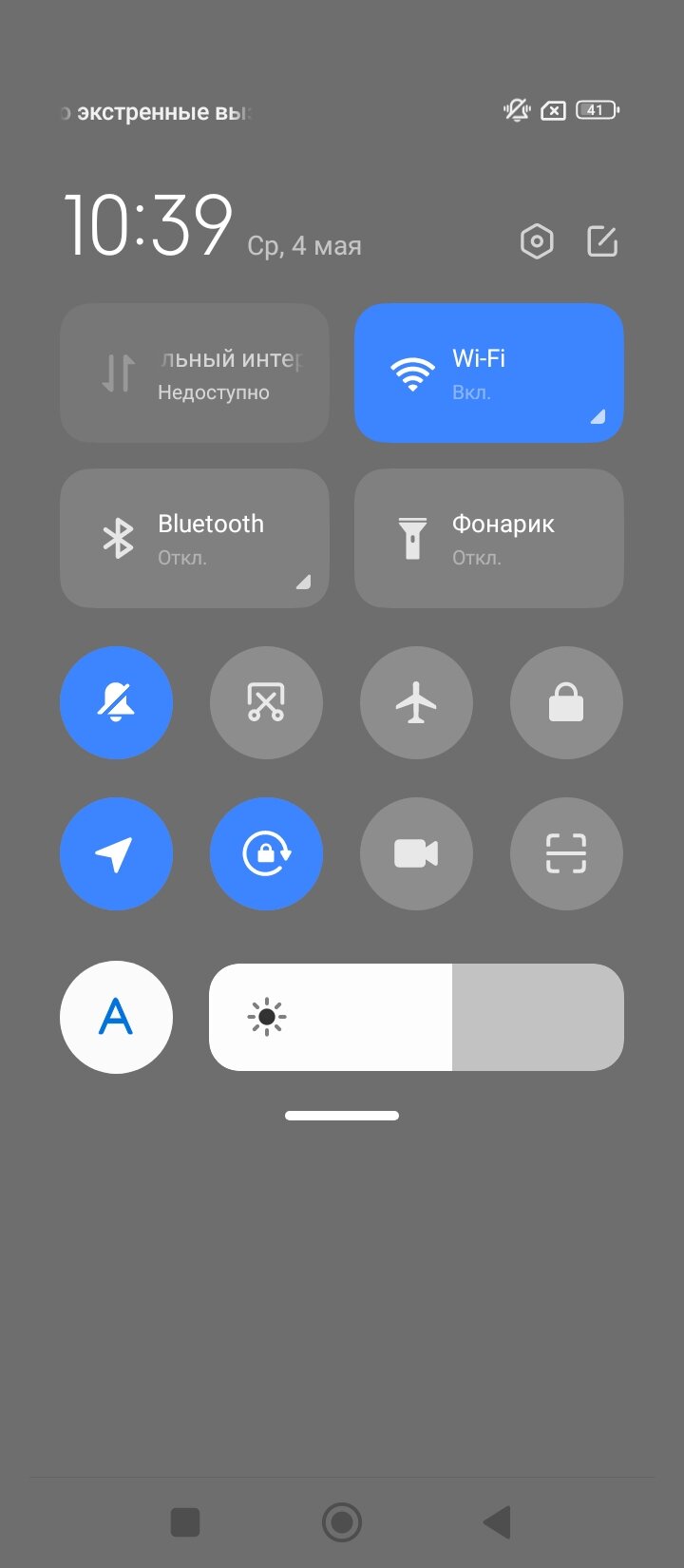684x1568 pixels.
Task: Open the scanner icon
Action: tap(566, 854)
